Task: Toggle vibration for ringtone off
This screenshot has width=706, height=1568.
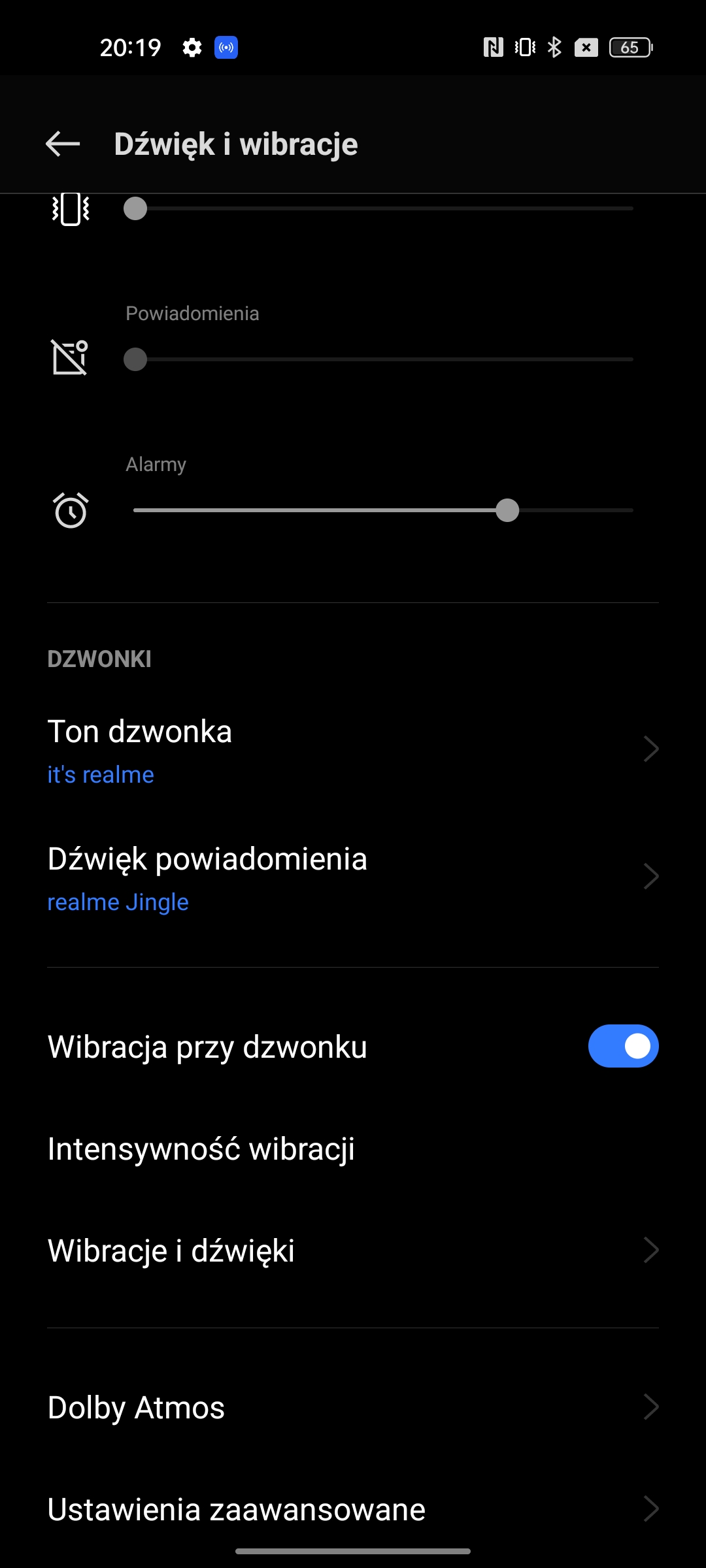Action: pyautogui.click(x=622, y=1046)
